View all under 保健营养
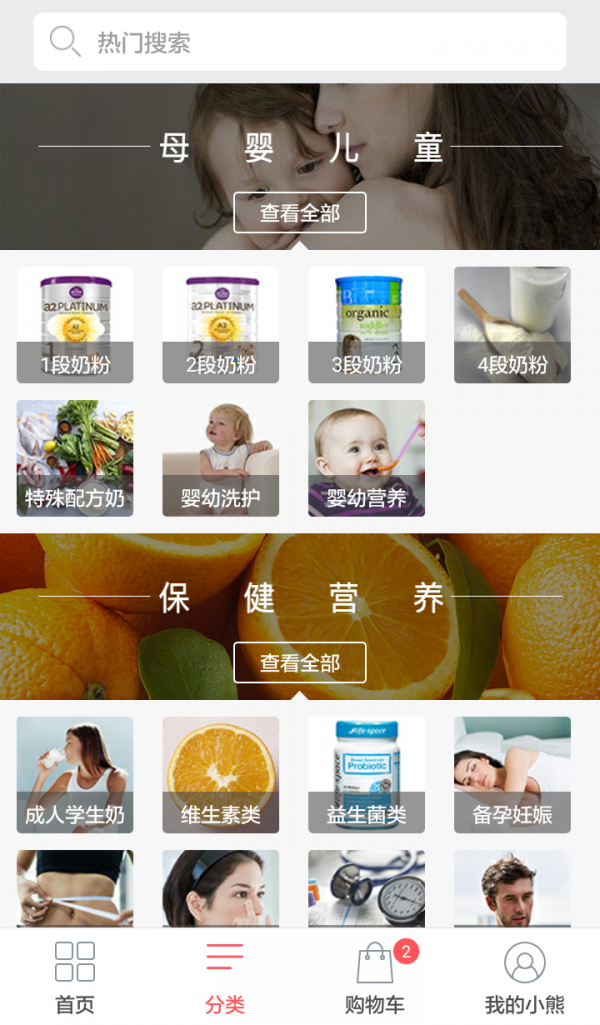This screenshot has width=600, height=1025. coord(300,663)
